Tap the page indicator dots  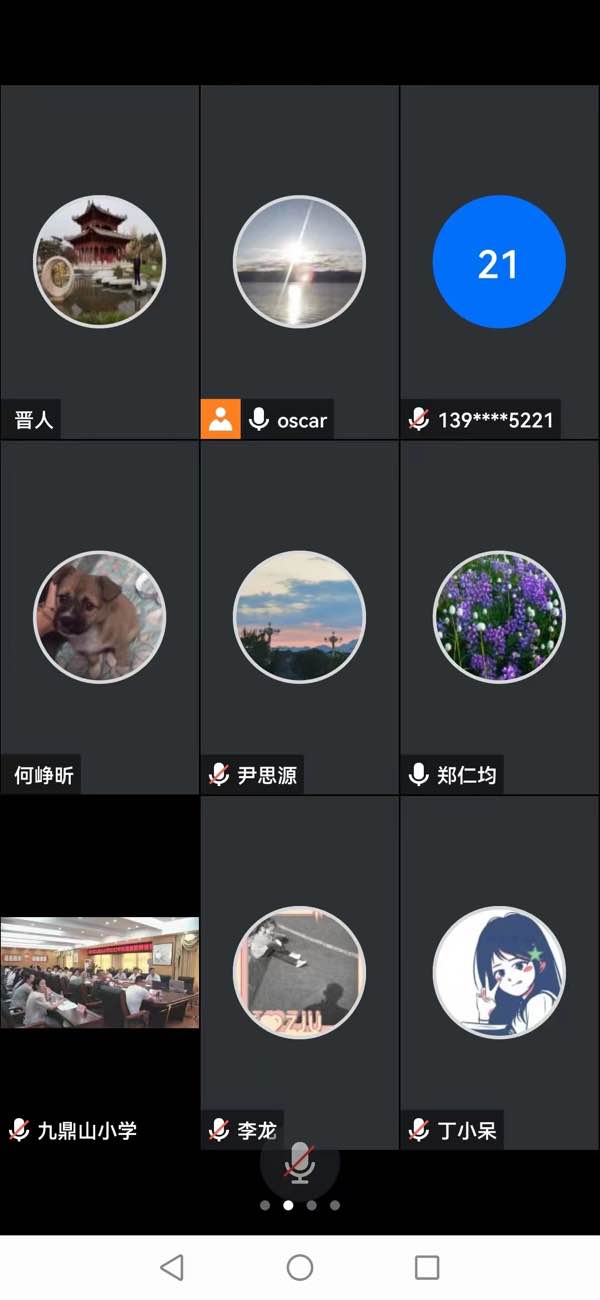tap(299, 1205)
